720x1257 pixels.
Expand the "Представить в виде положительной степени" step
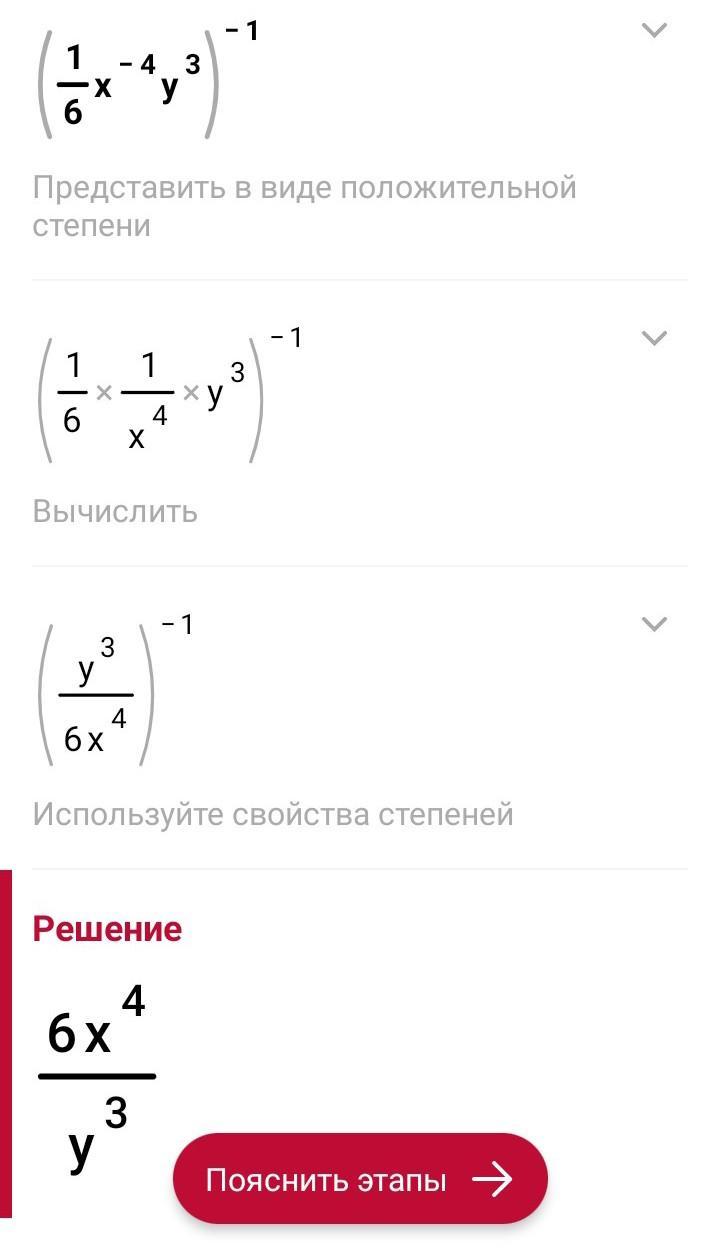pyautogui.click(x=654, y=30)
